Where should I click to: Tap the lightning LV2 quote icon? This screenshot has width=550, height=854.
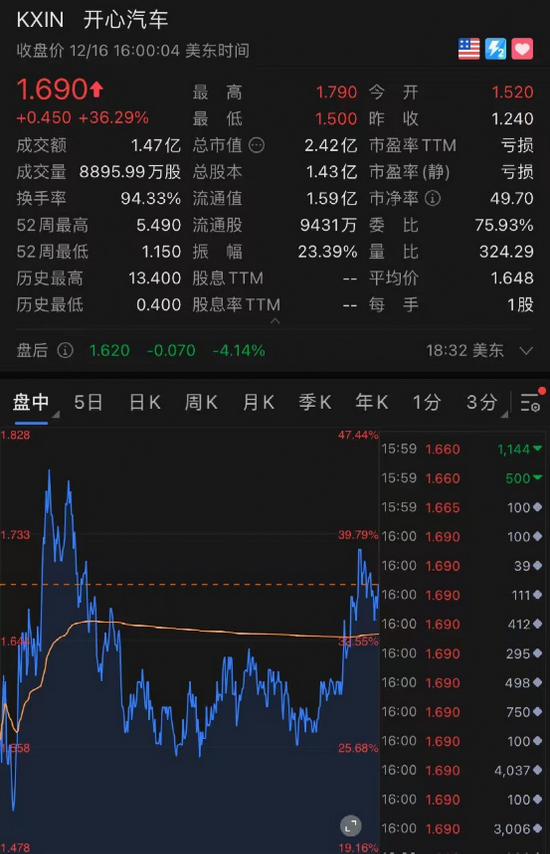[495, 49]
